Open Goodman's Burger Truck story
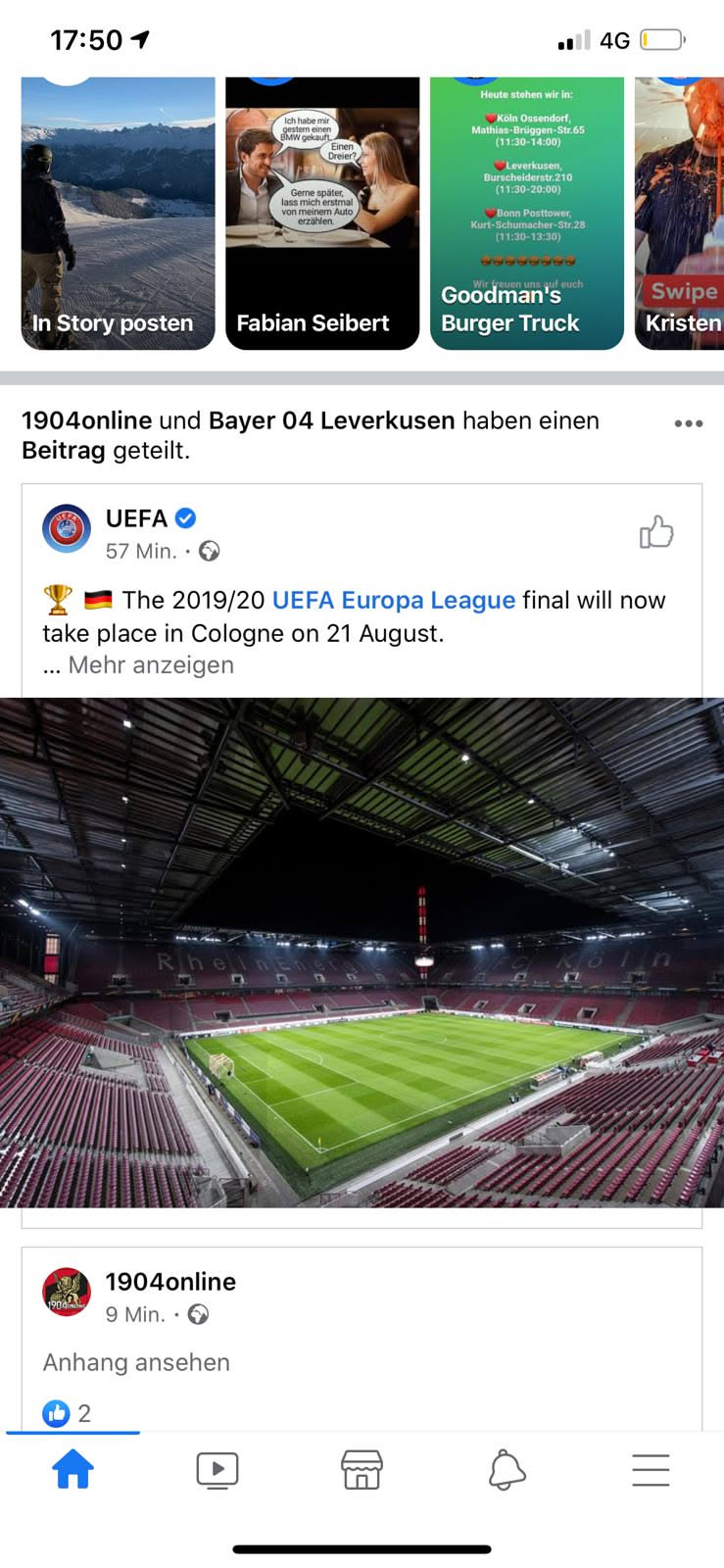The image size is (724, 1568). click(x=526, y=214)
